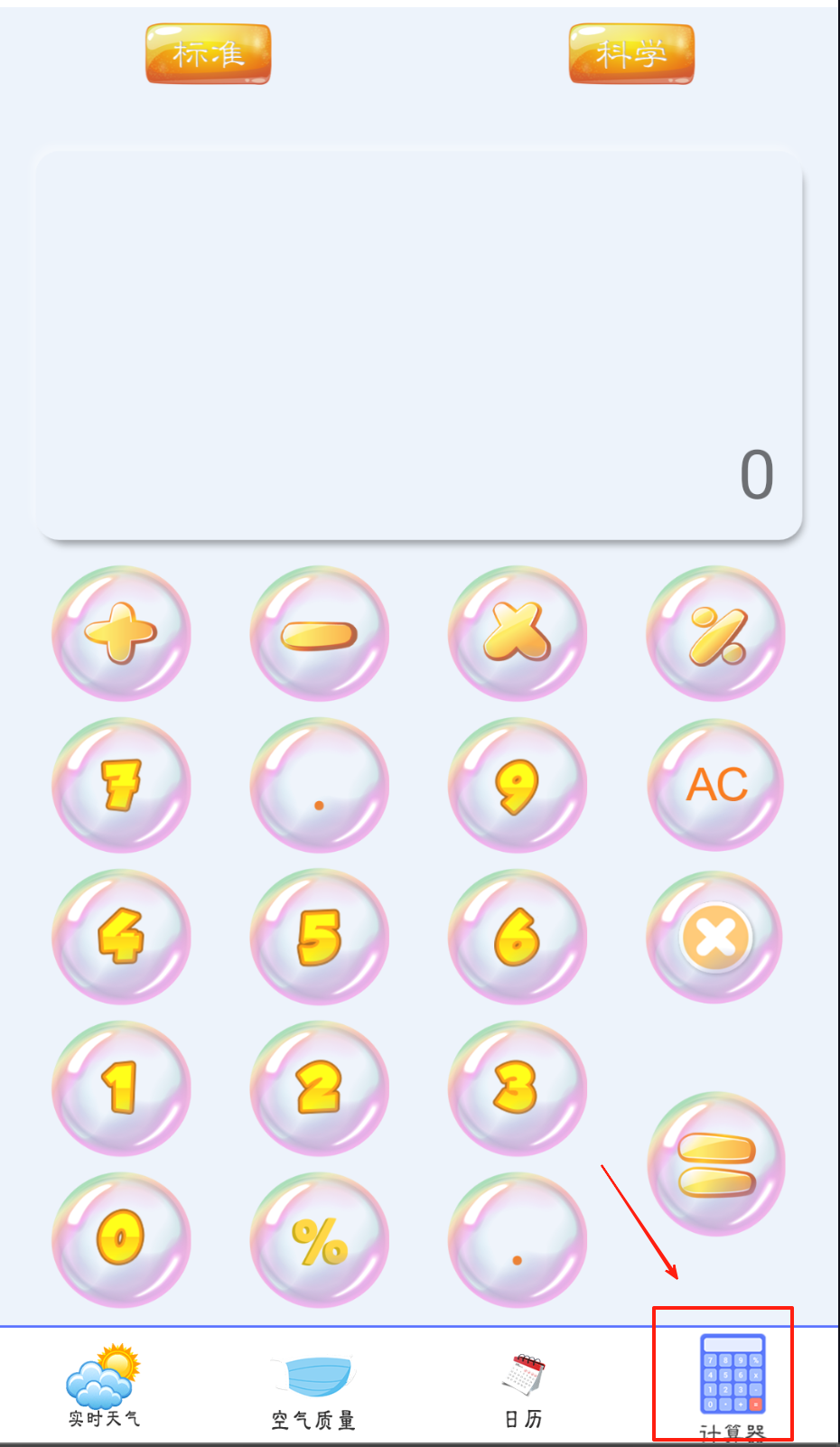Viewport: 840px width, 1447px height.
Task: Enter the digit 4
Action: pos(121,937)
